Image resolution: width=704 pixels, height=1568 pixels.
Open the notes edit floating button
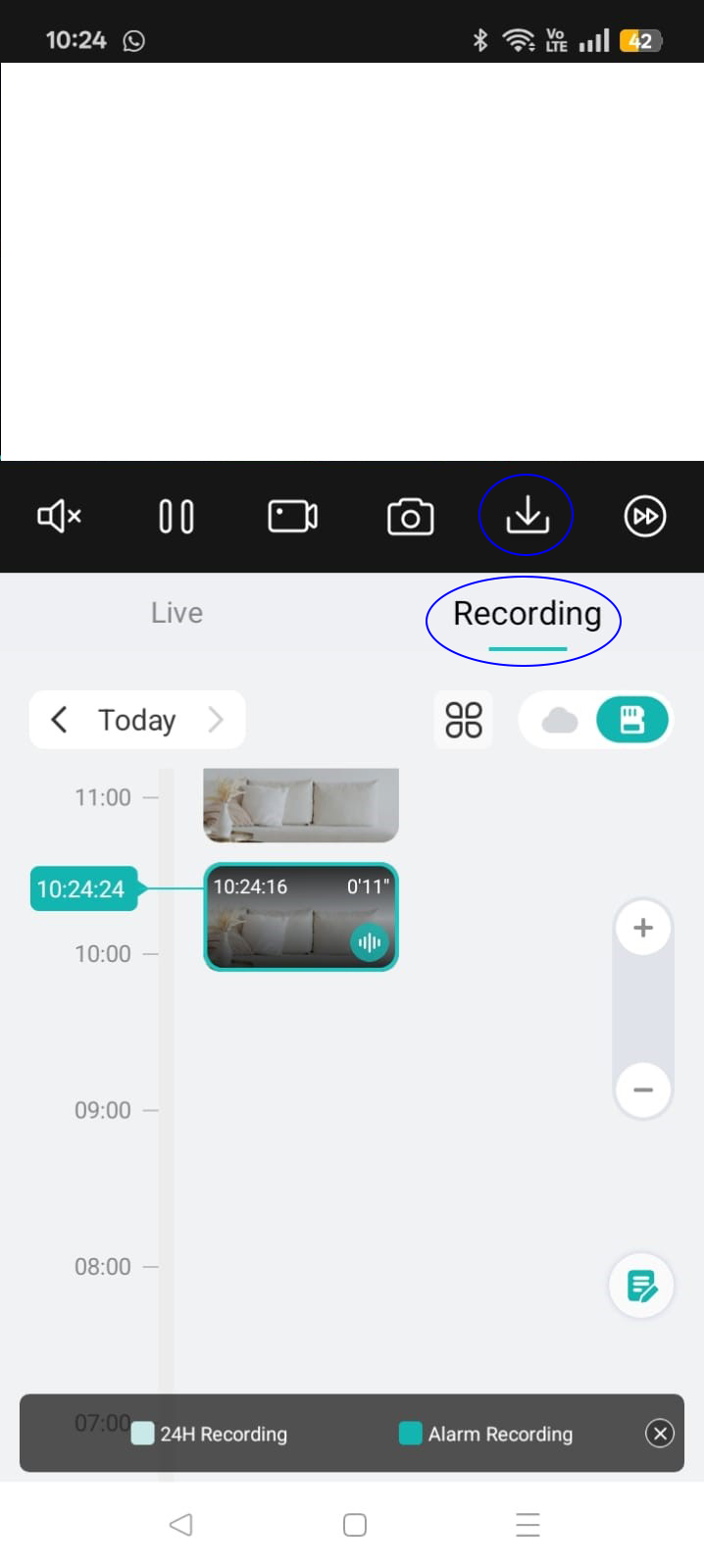641,1286
